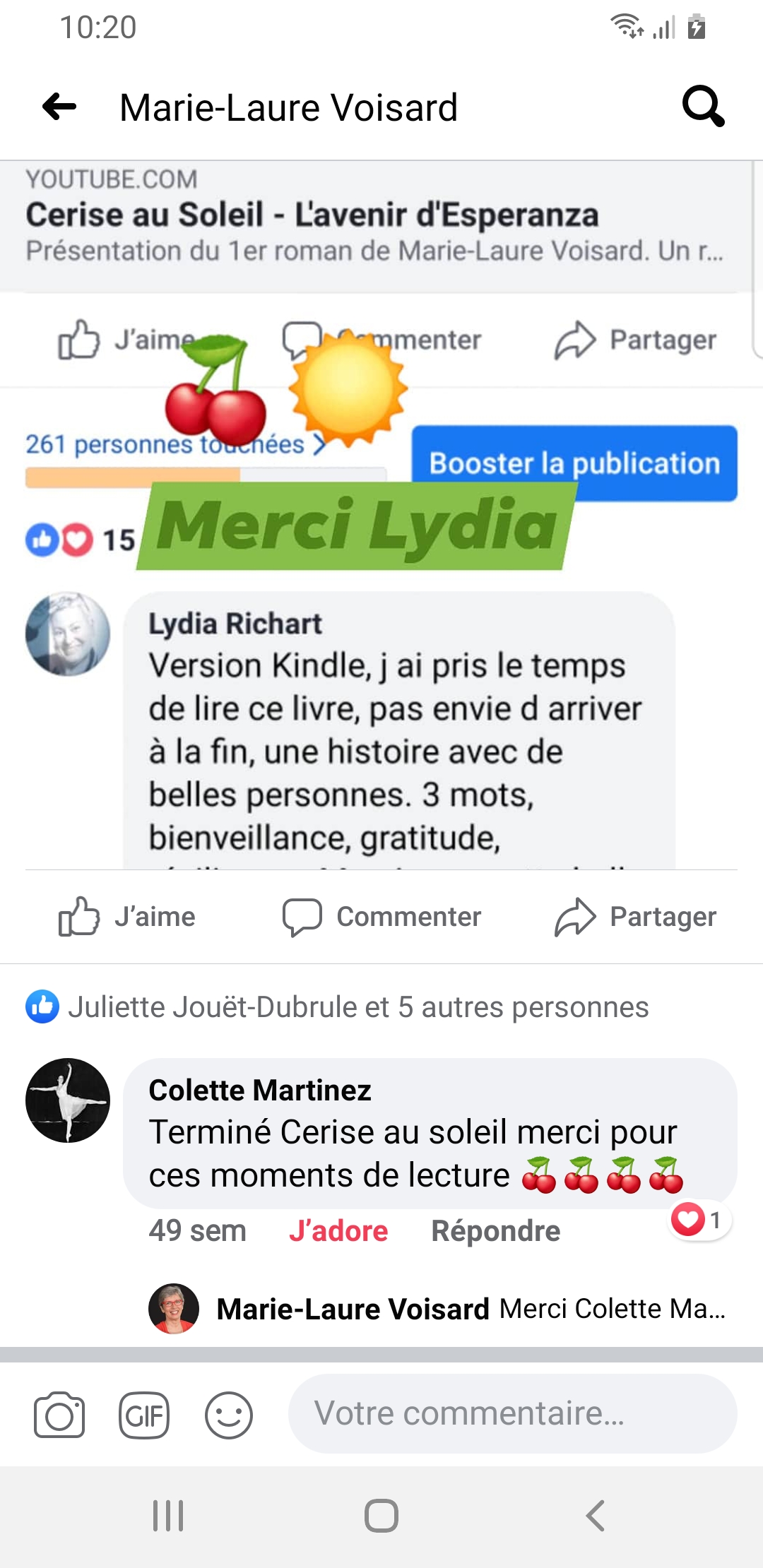Open the GIF picker
The width and height of the screenshot is (763, 1568).
[144, 1415]
